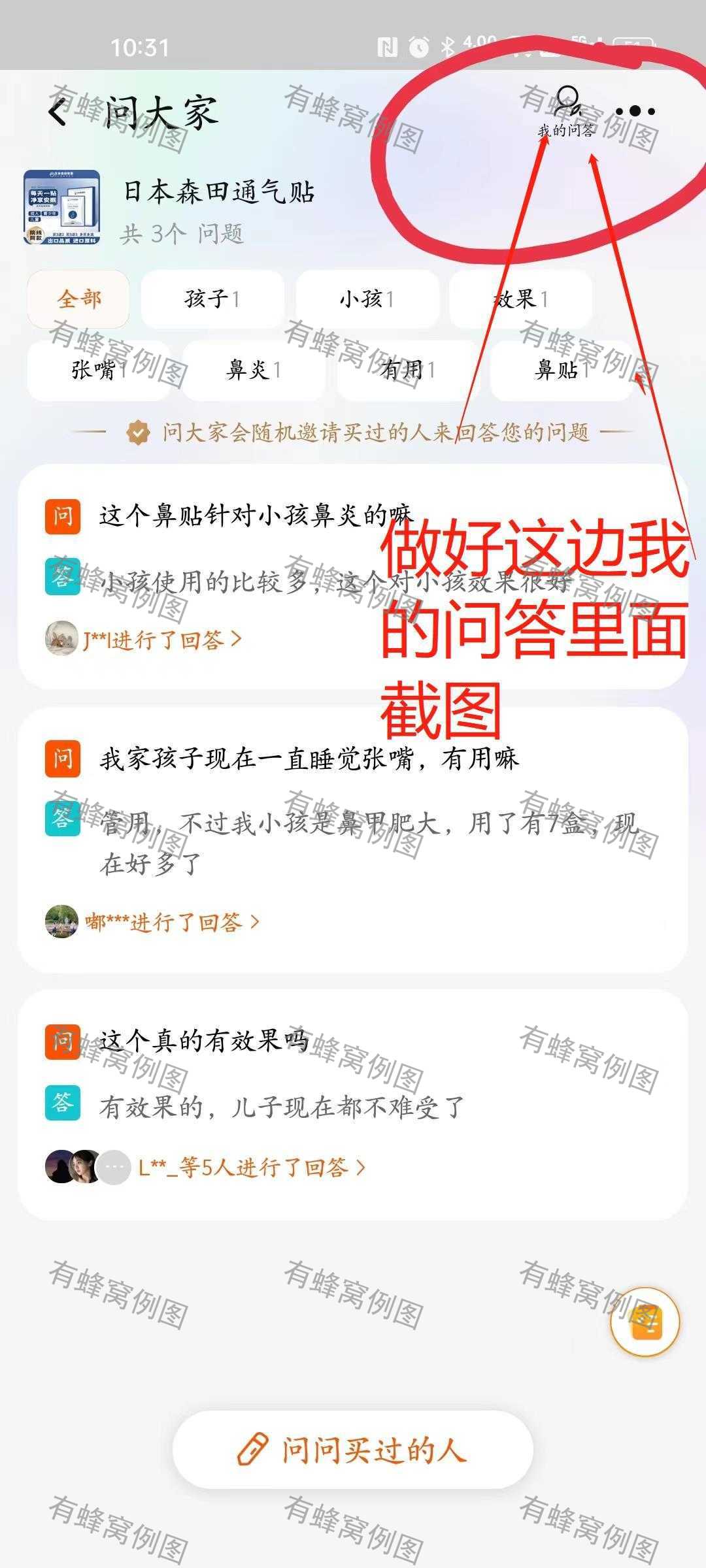Screen dimensions: 706x1568
Task: Open the three-dot overflow menu
Action: point(635,112)
